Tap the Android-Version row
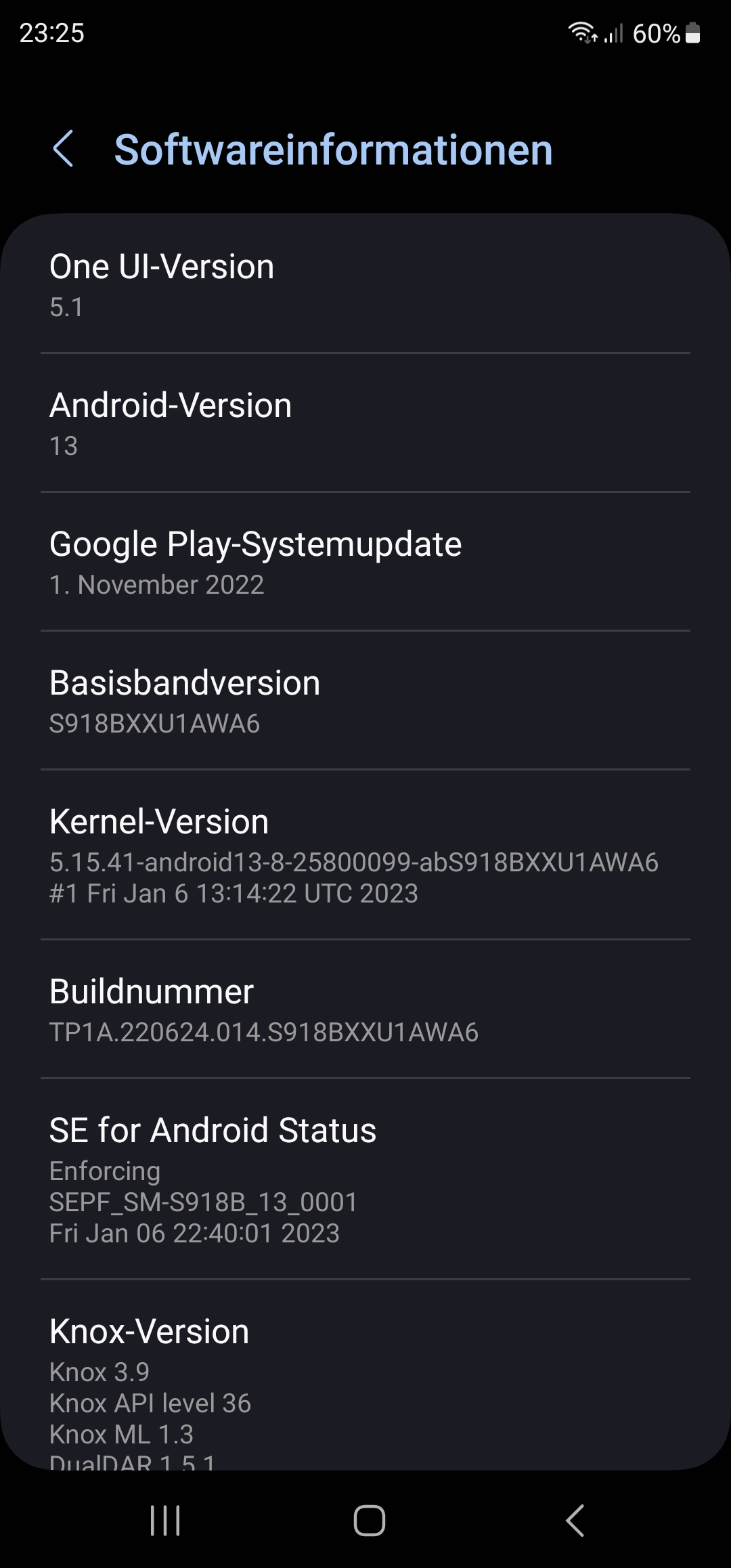Screen dimensions: 731x1568 365,424
